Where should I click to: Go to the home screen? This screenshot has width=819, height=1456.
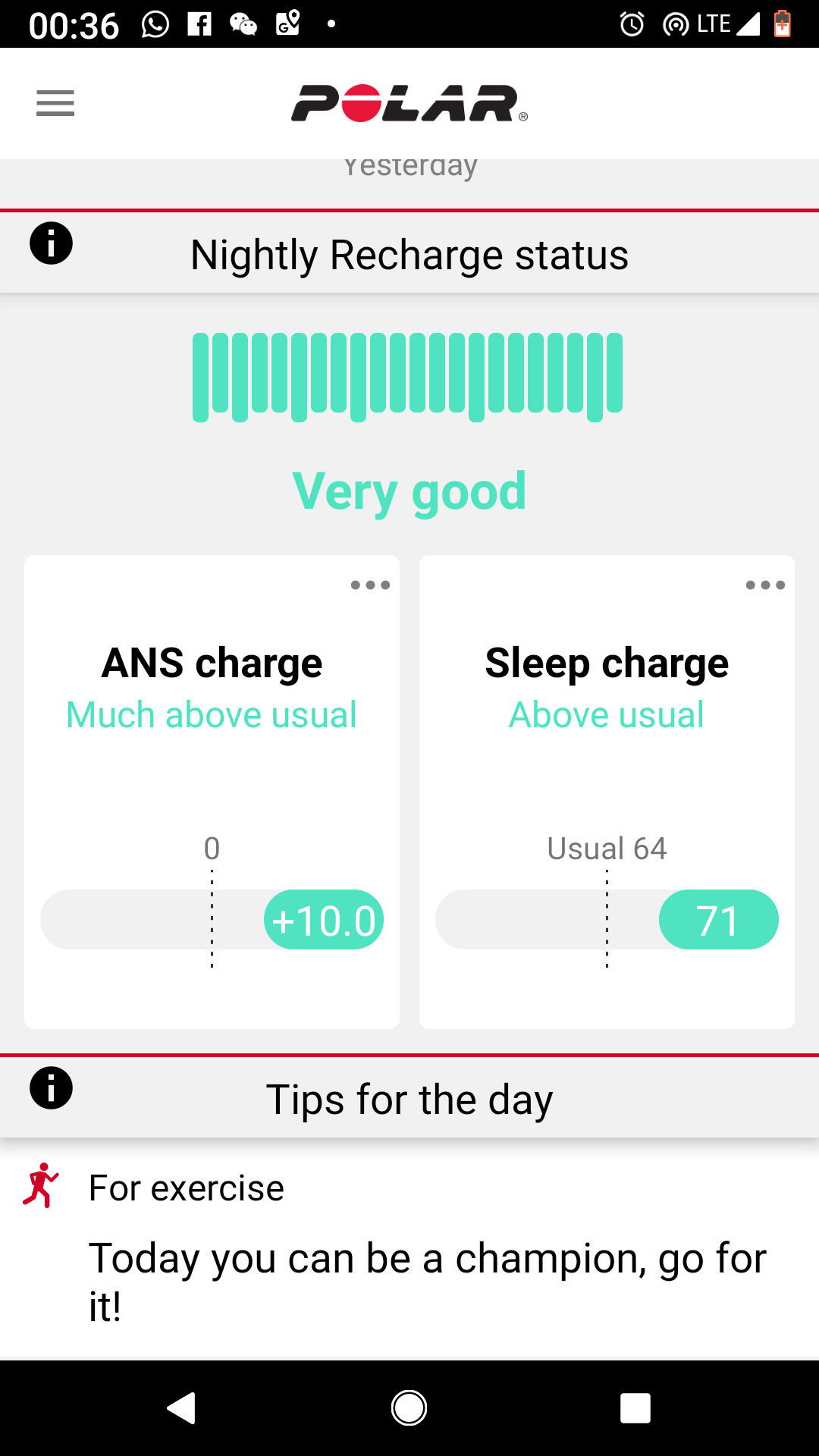[409, 1408]
